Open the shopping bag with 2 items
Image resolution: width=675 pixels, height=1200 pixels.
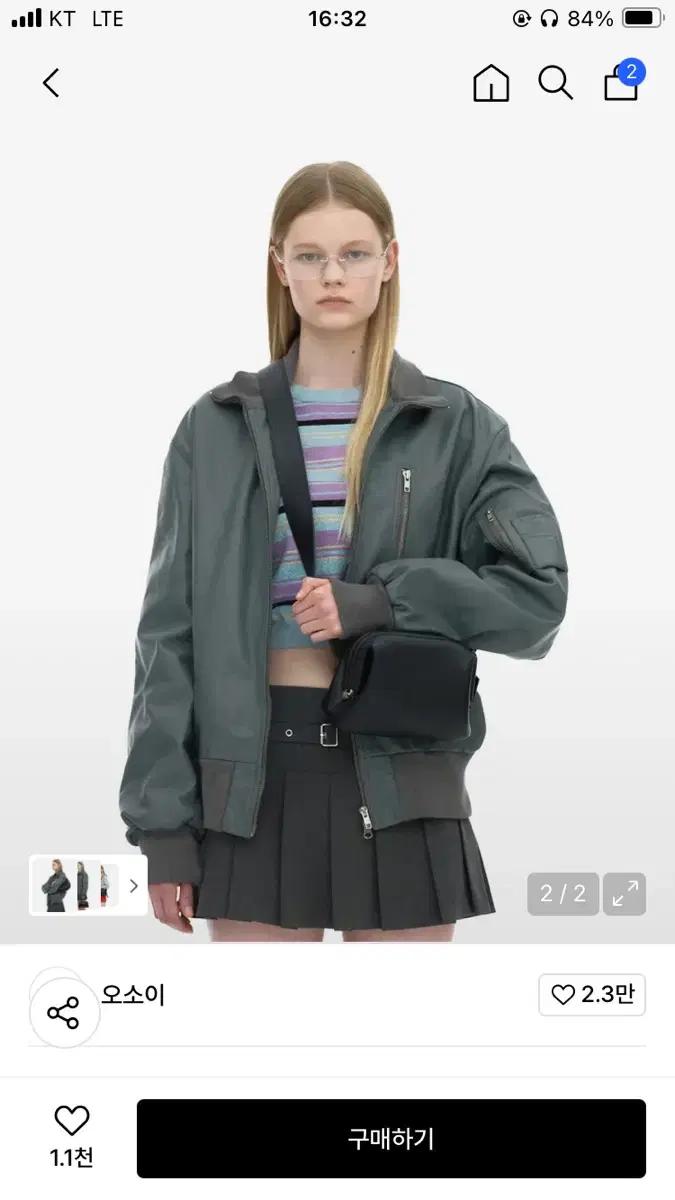coord(622,82)
